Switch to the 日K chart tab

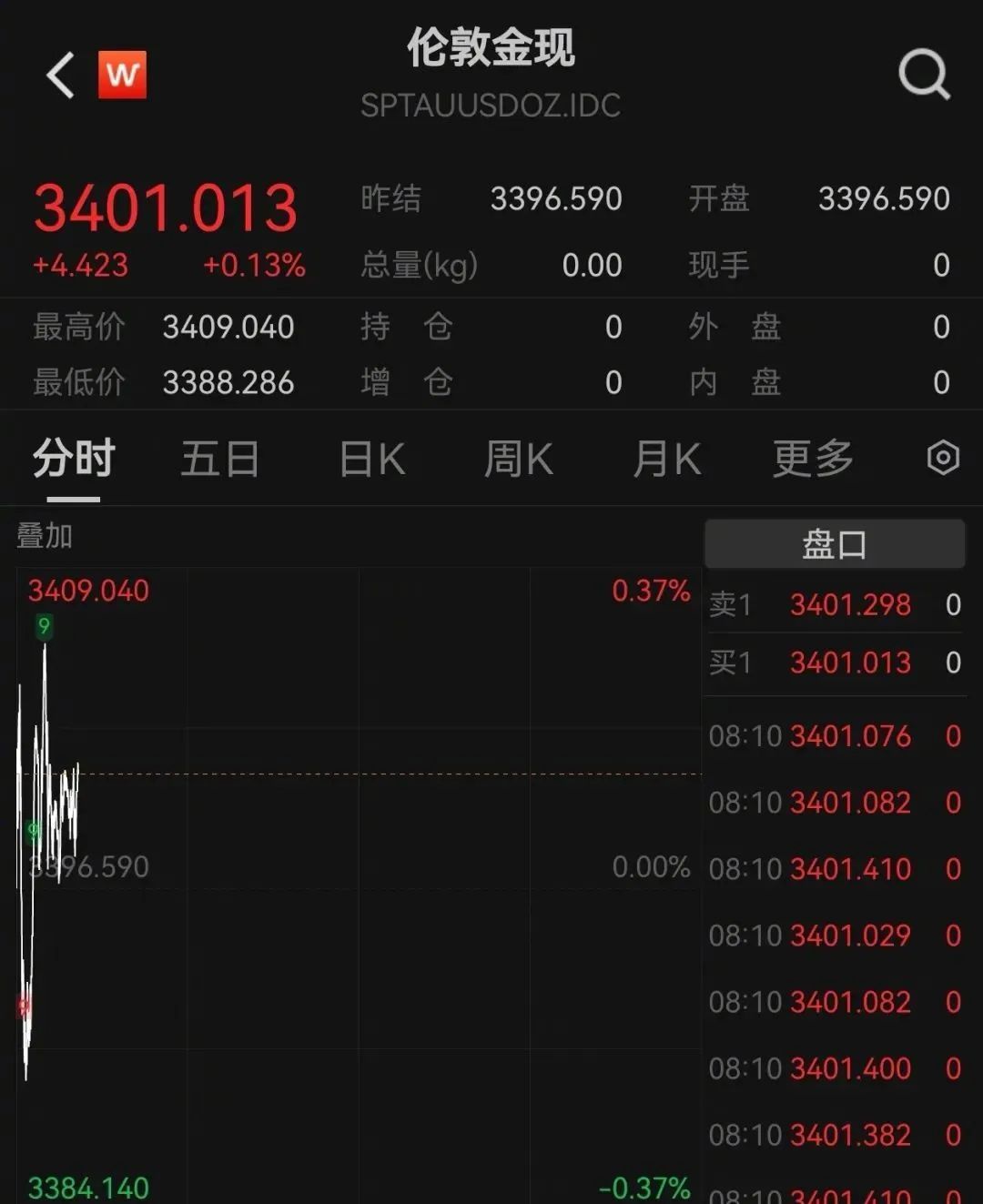pos(371,459)
